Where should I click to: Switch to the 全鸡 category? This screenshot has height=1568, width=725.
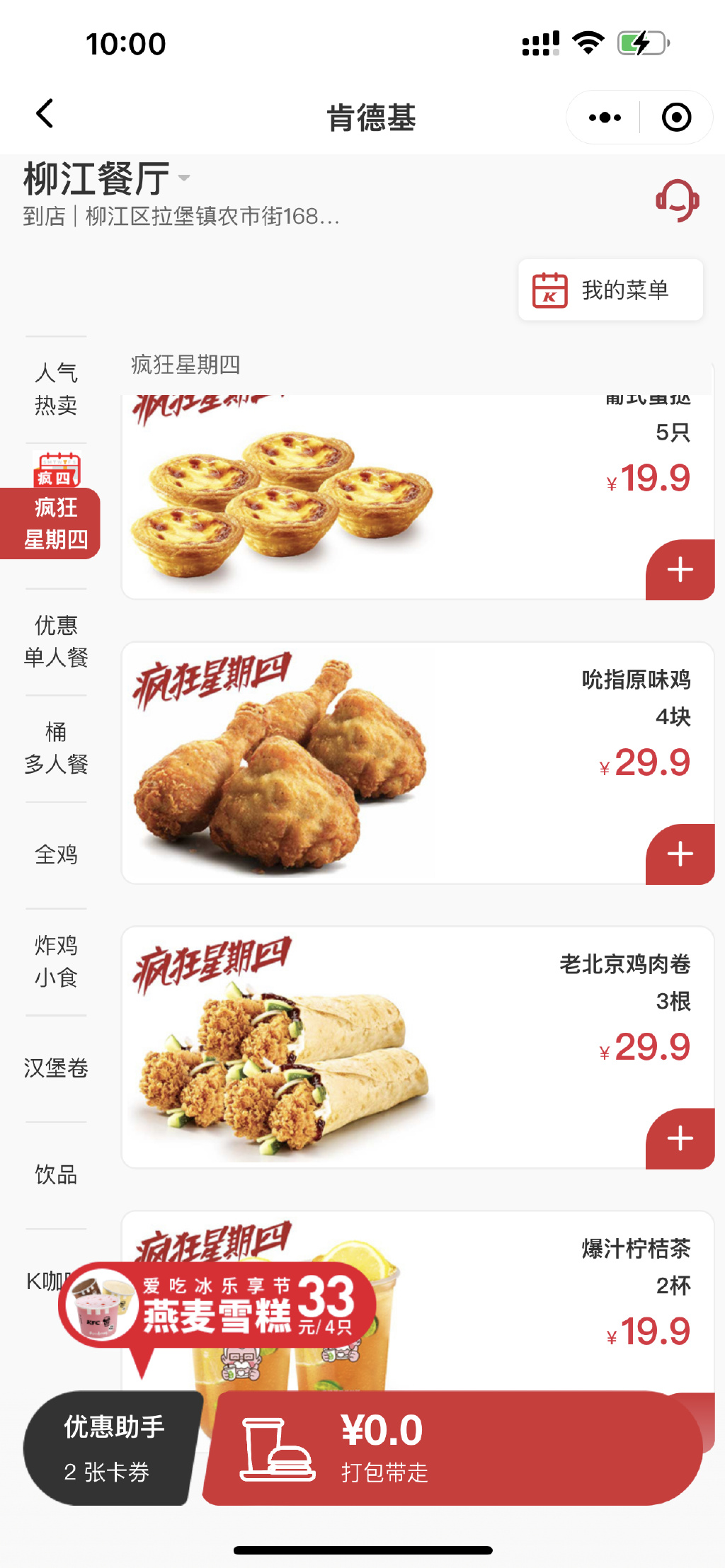click(x=56, y=854)
